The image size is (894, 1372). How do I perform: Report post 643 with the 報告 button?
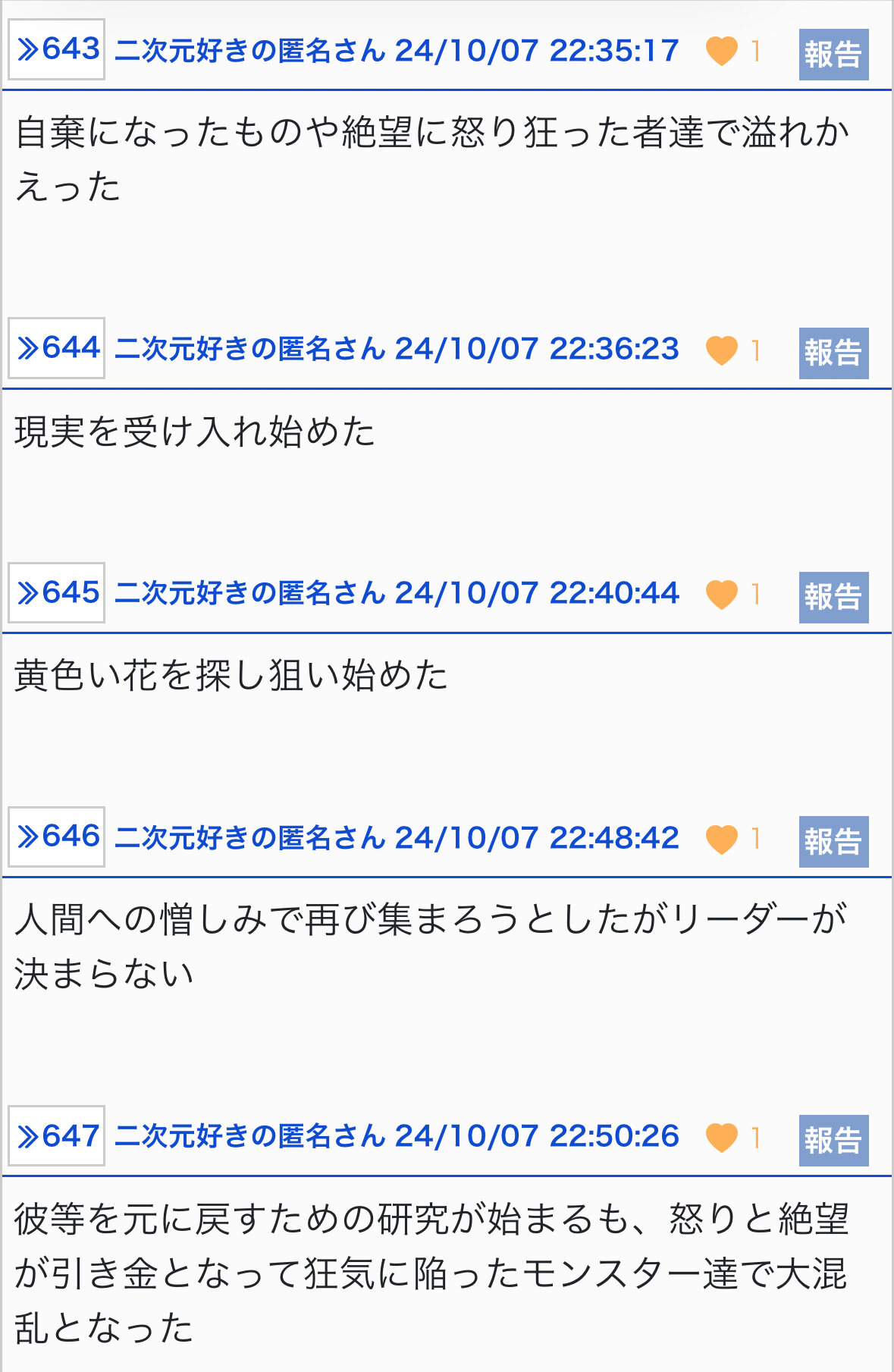click(833, 55)
